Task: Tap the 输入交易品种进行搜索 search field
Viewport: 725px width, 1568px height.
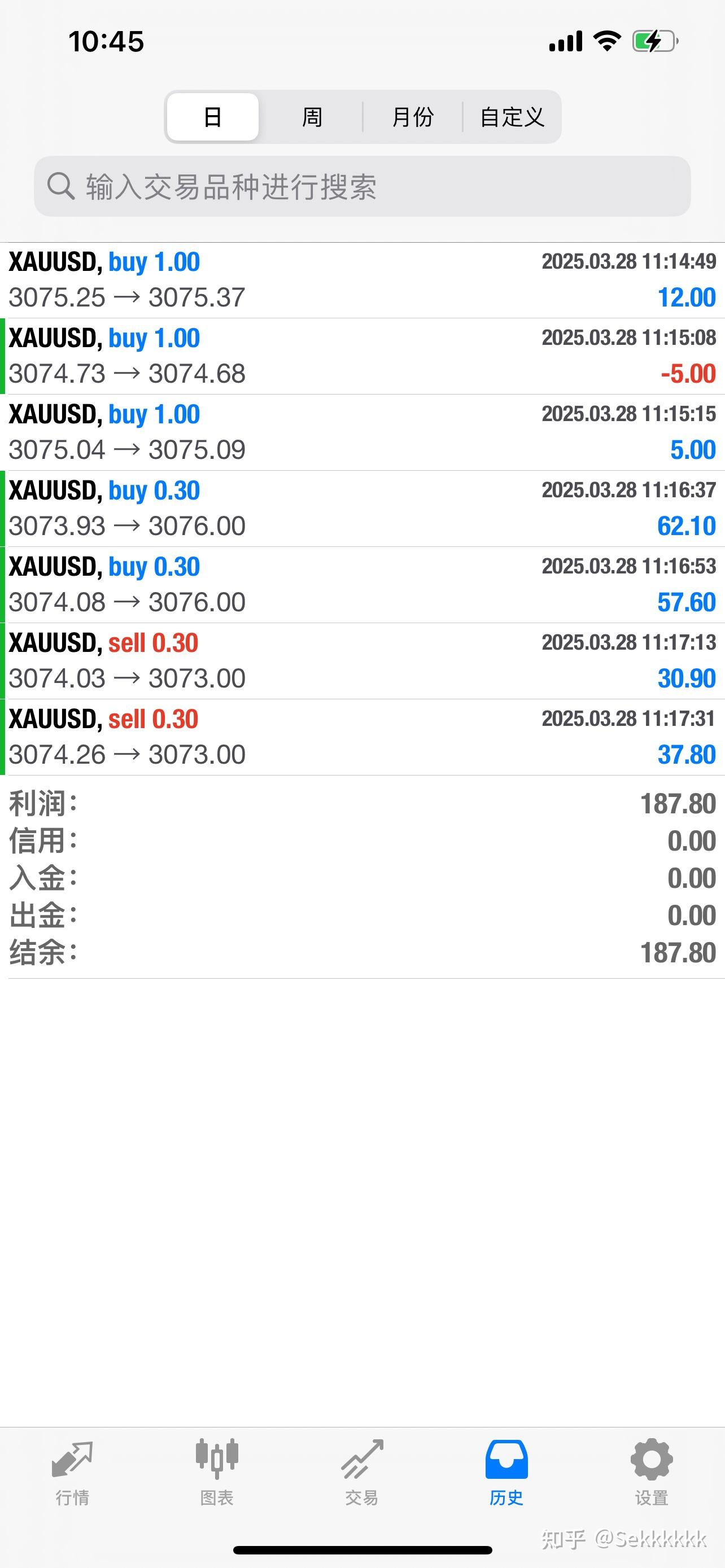Action: pos(362,186)
